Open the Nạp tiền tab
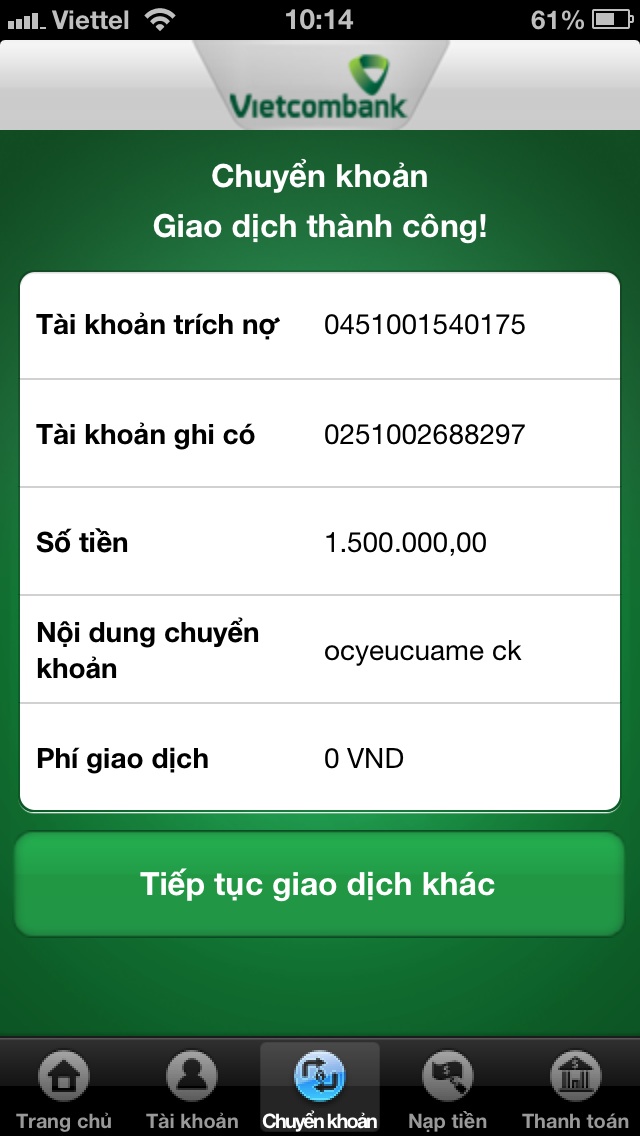This screenshot has height=1136, width=640. click(x=447, y=1088)
